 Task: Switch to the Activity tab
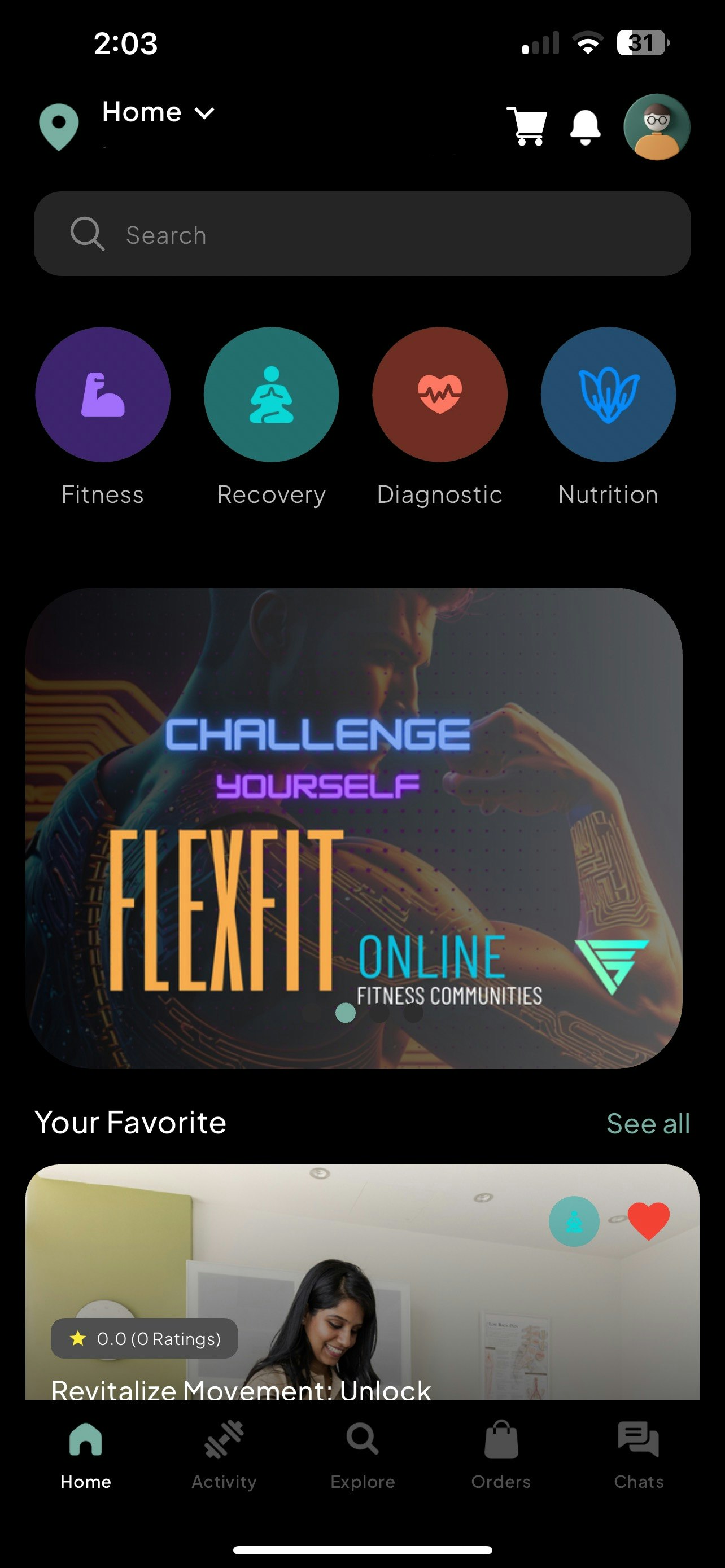click(224, 1455)
